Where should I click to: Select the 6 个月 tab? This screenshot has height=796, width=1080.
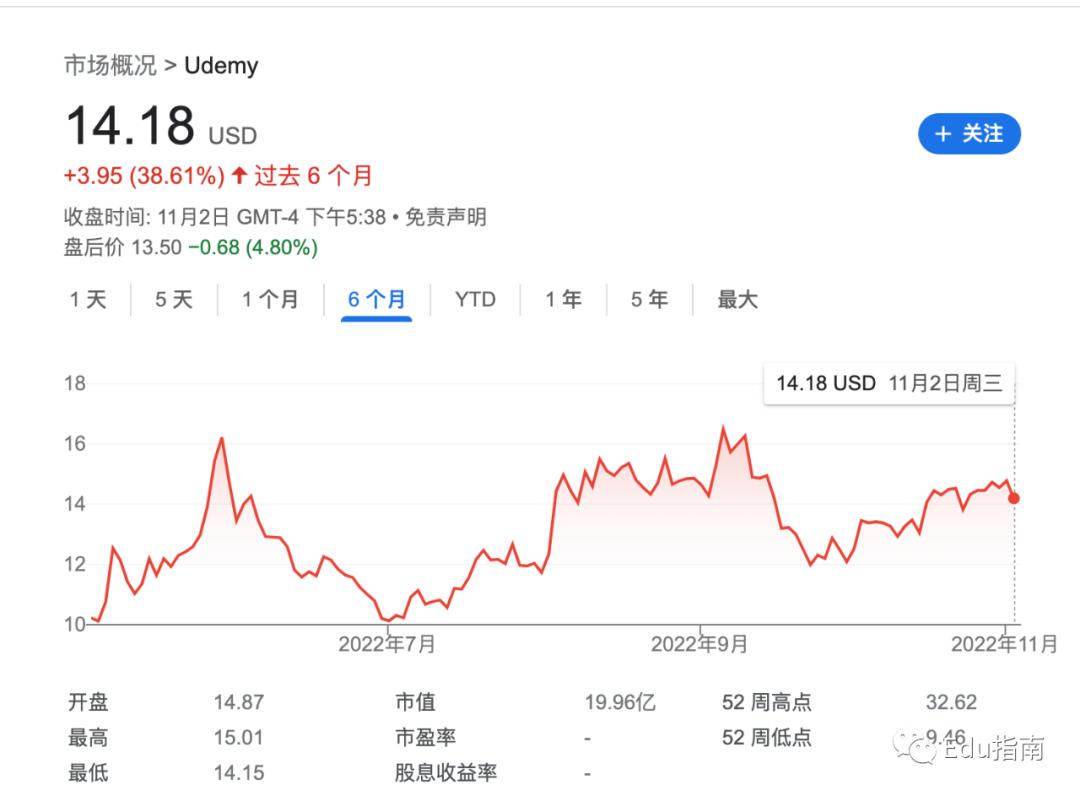tap(376, 300)
